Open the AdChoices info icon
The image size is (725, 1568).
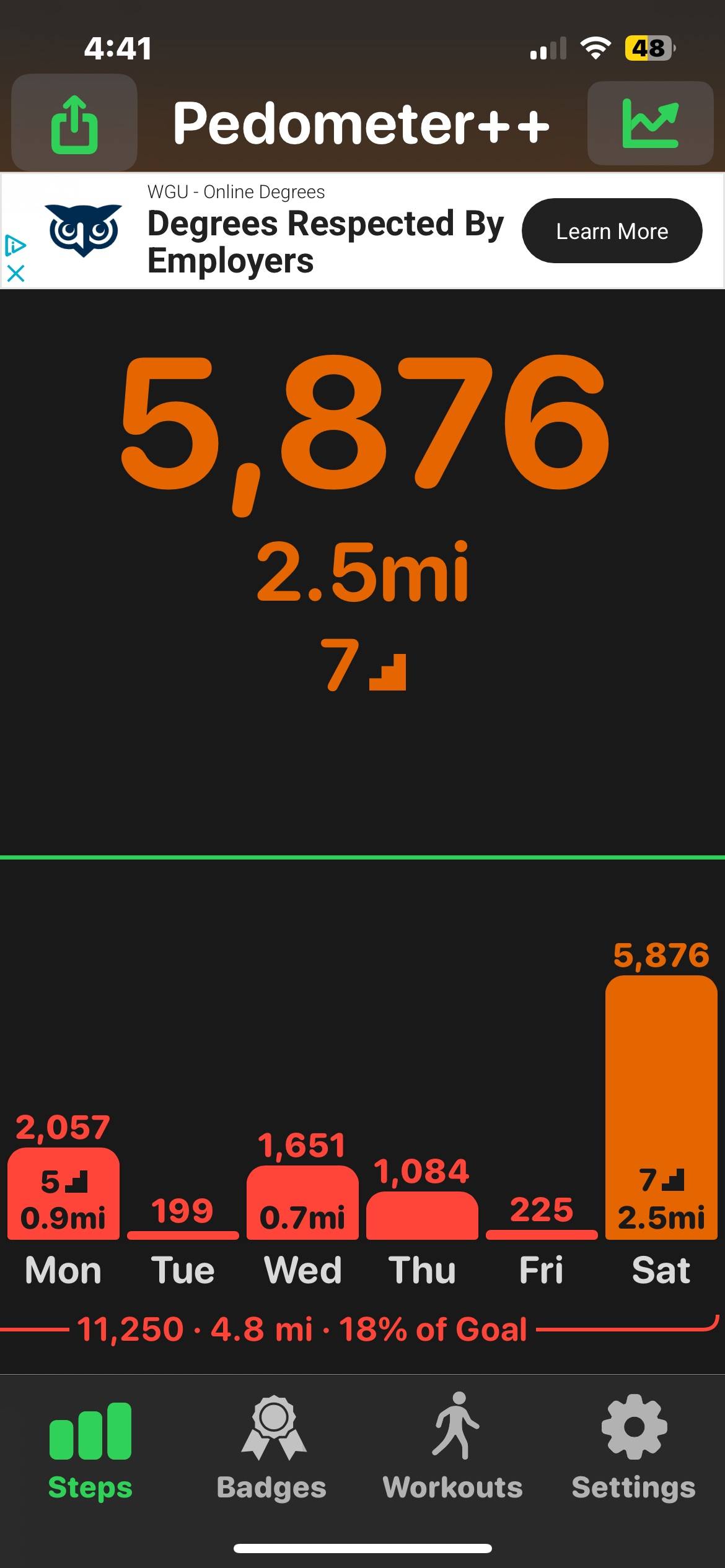15,246
